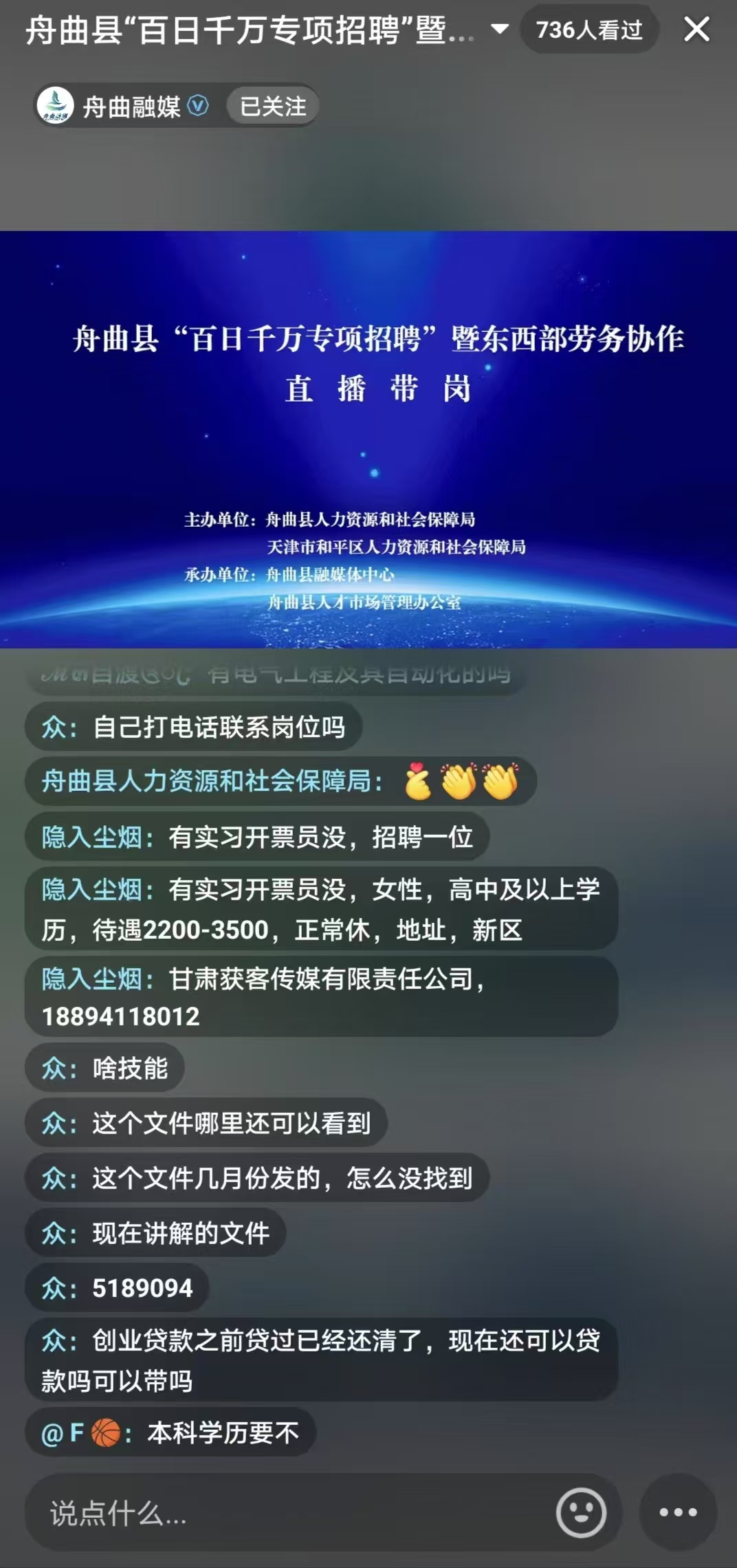Open the 736人看过 viewer list
The image size is (737, 1568).
tap(589, 30)
